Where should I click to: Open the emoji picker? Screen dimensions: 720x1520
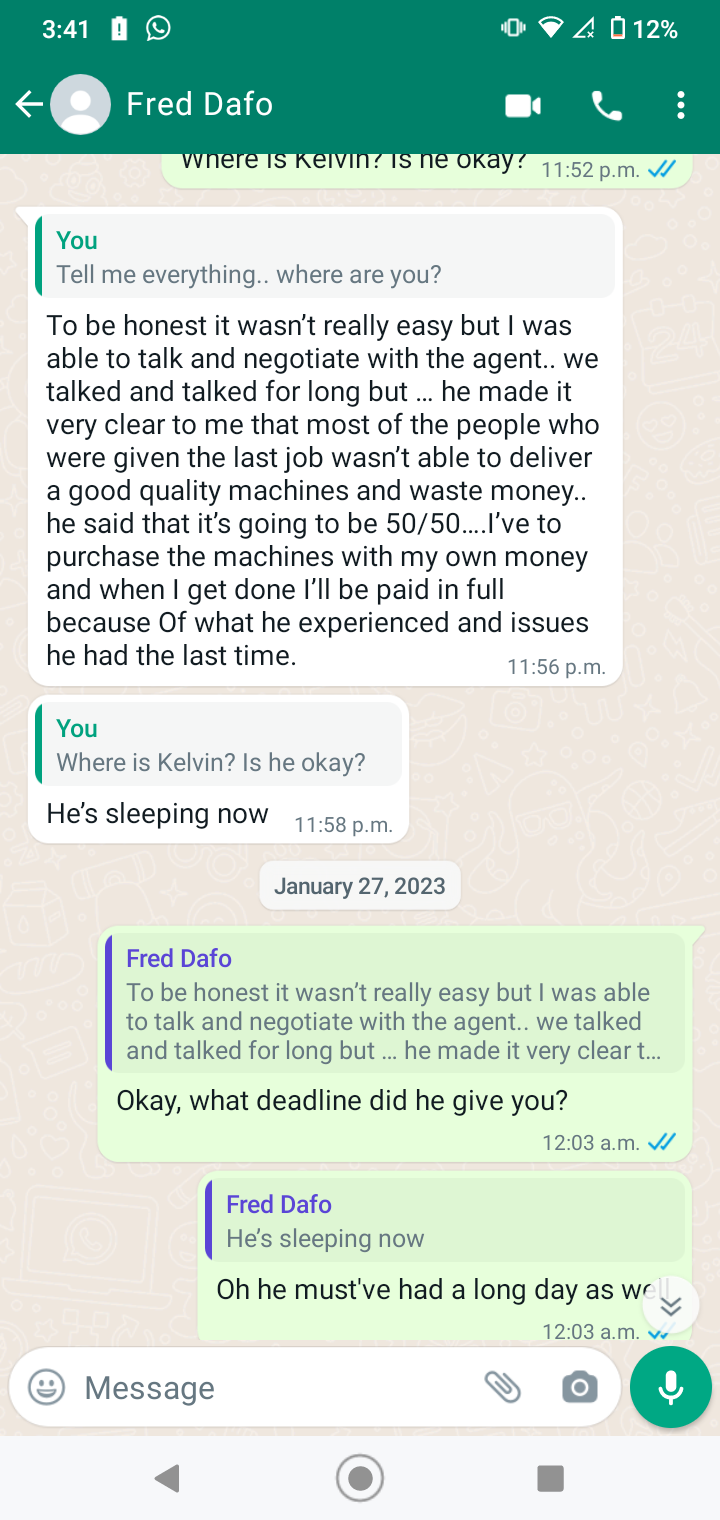46,1387
